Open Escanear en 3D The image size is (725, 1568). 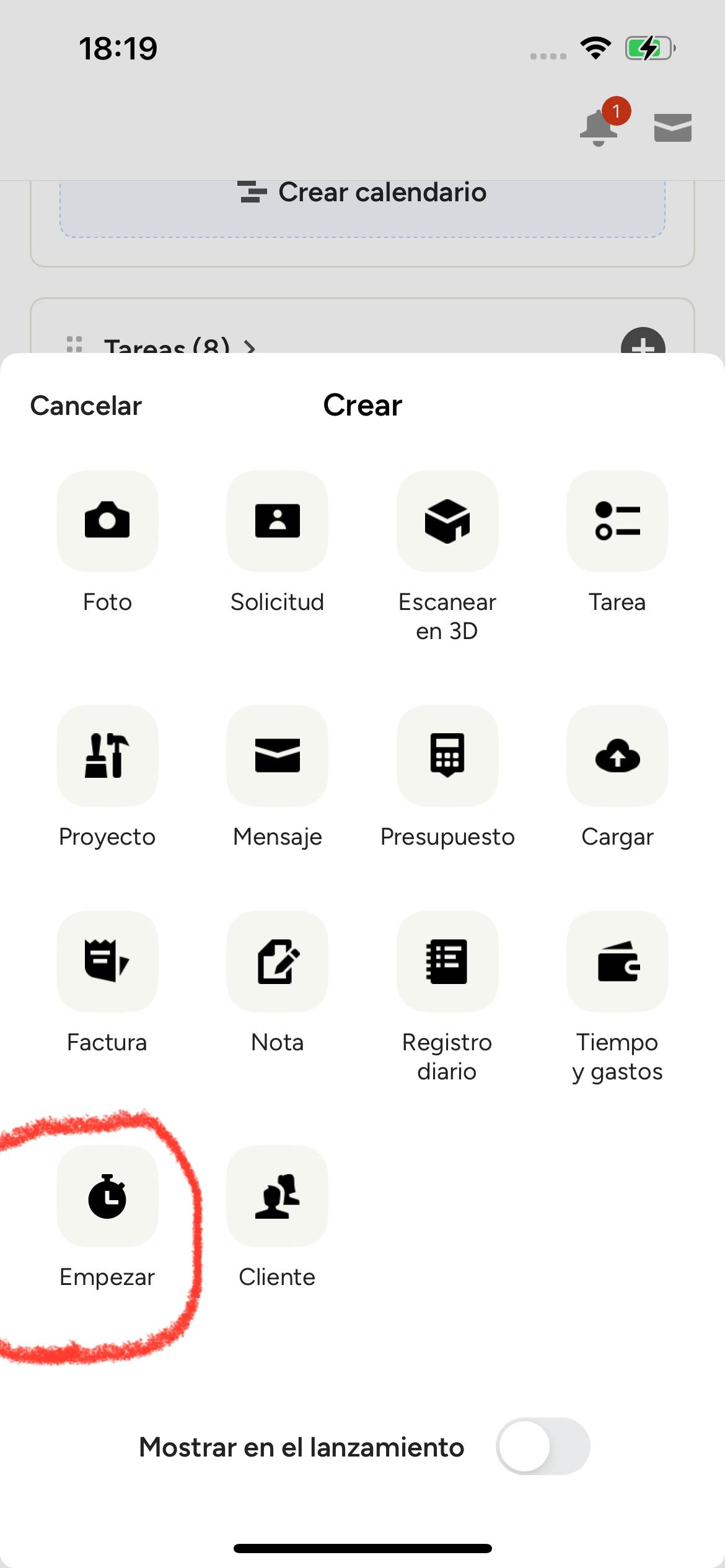[447, 521]
